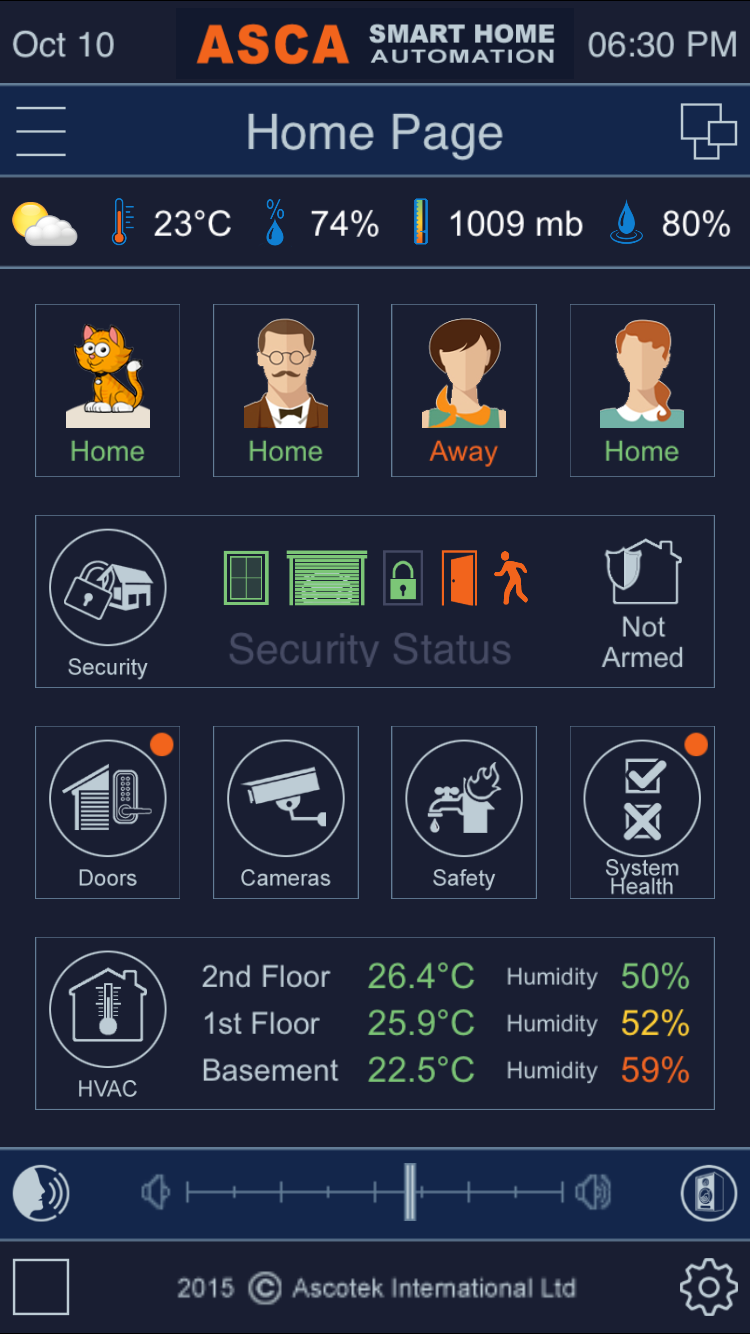The height and width of the screenshot is (1334, 750).
Task: Open the Security section
Action: 107,600
